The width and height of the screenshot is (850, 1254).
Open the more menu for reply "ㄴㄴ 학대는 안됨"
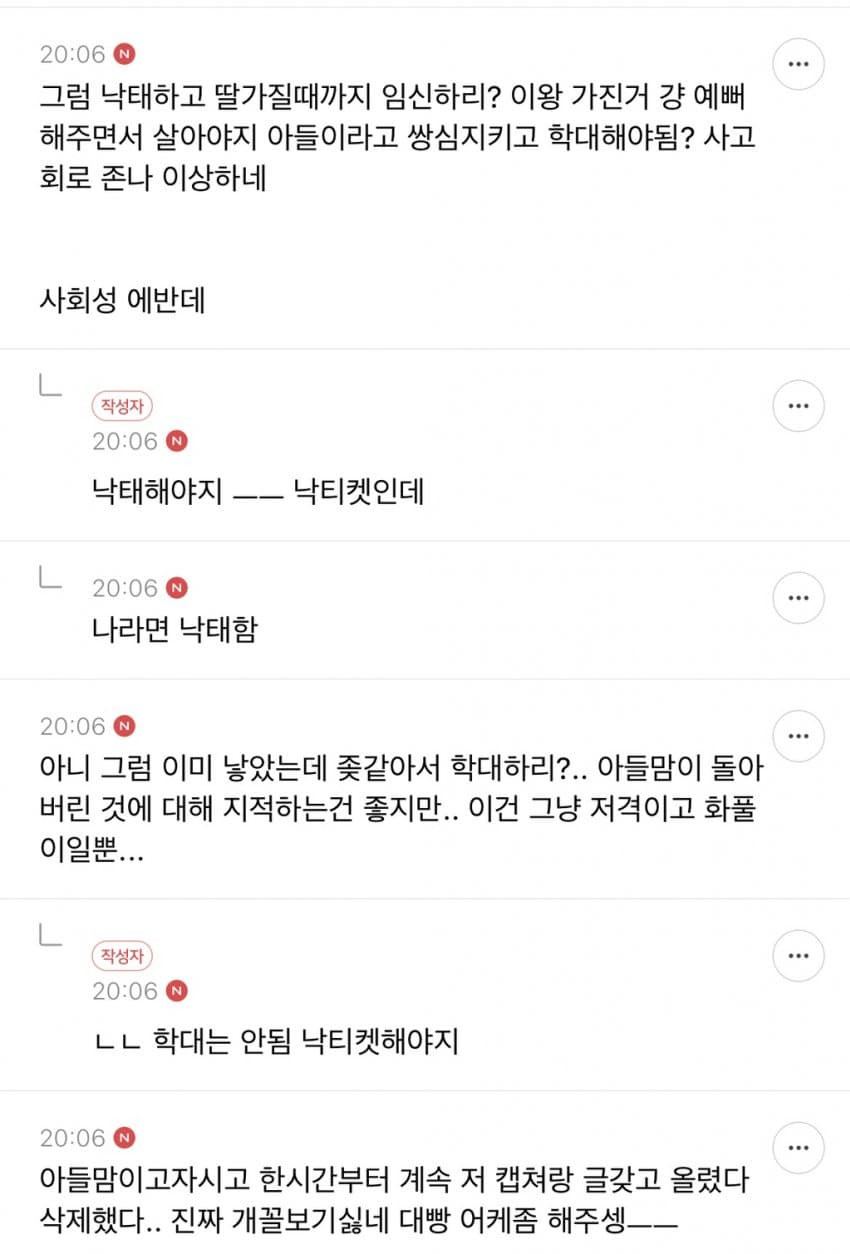tap(798, 955)
